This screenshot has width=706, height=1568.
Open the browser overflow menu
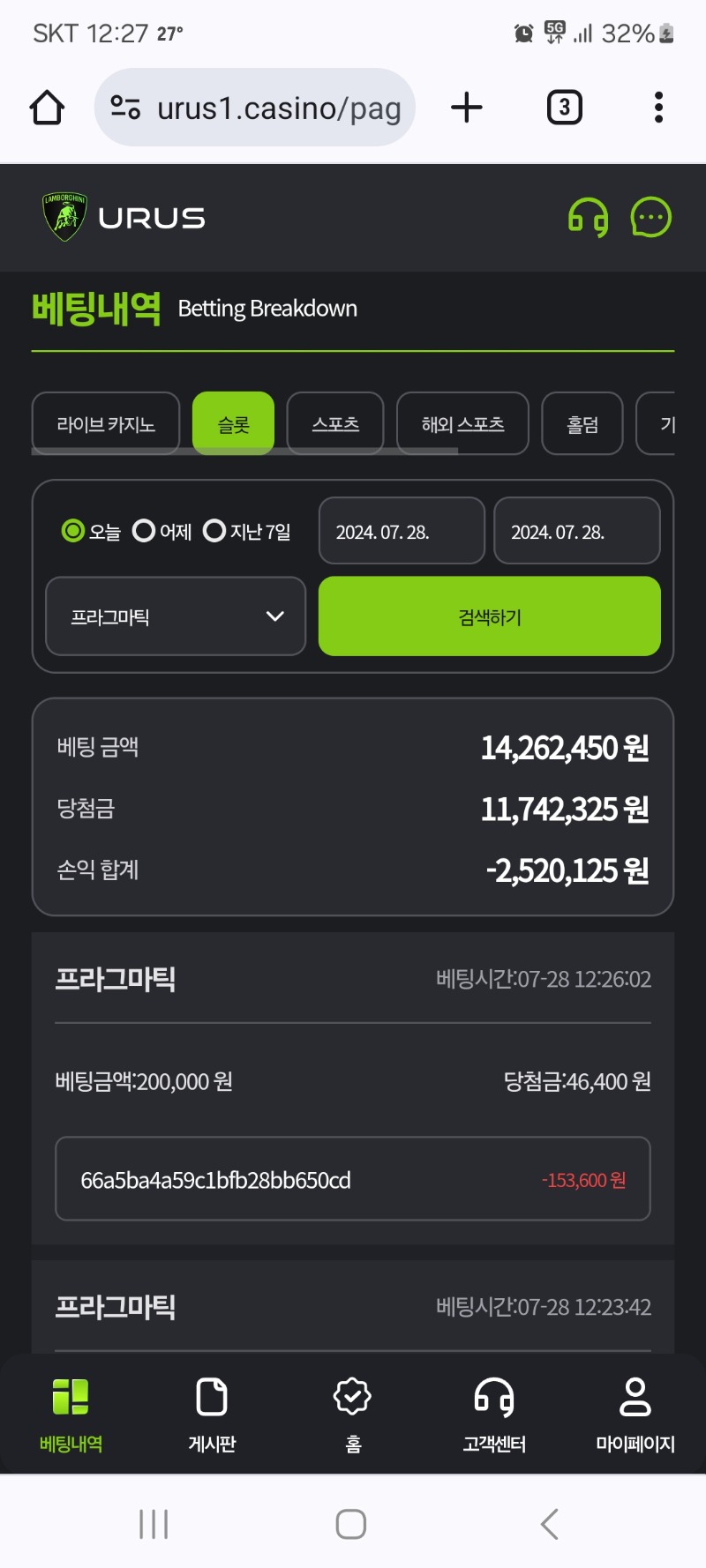pos(658,108)
